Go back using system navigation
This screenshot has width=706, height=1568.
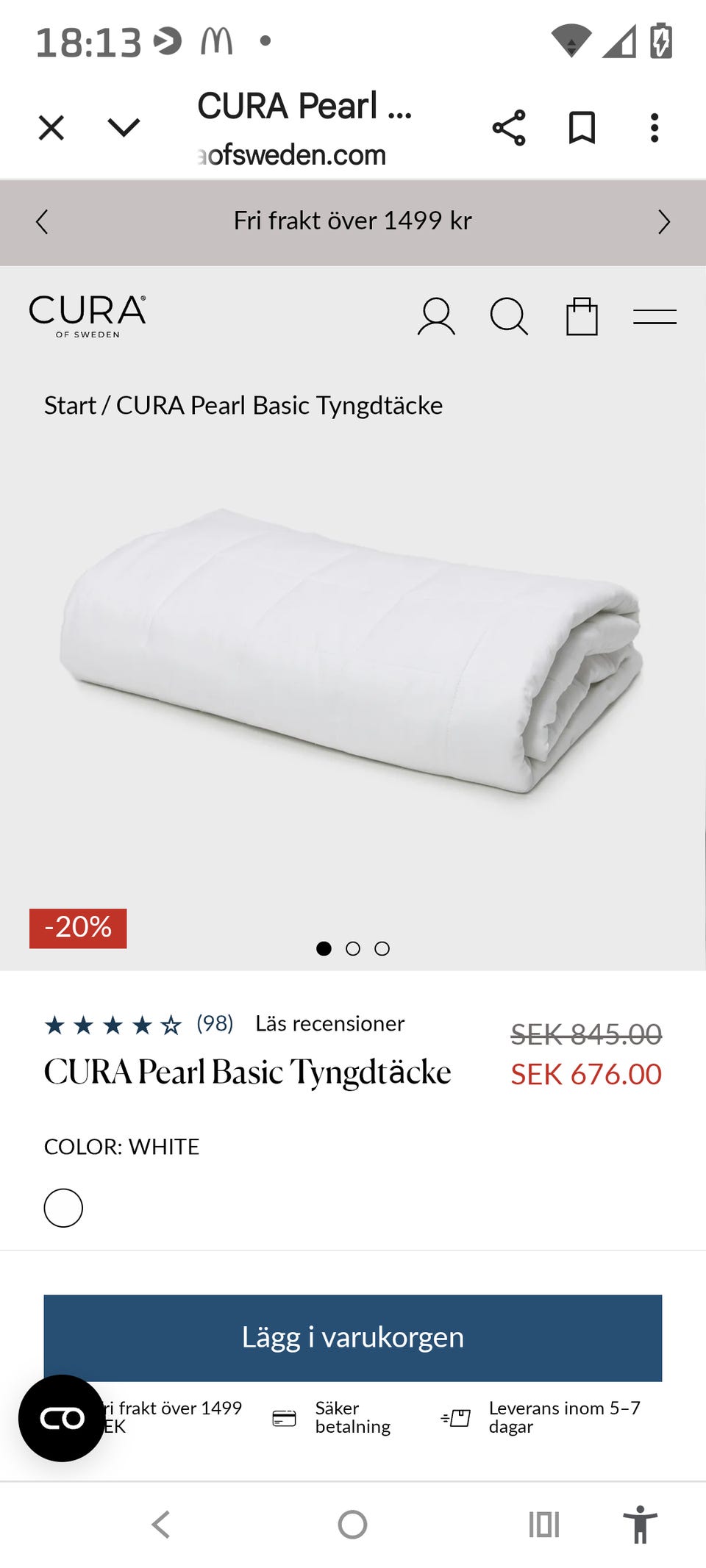tap(161, 1525)
